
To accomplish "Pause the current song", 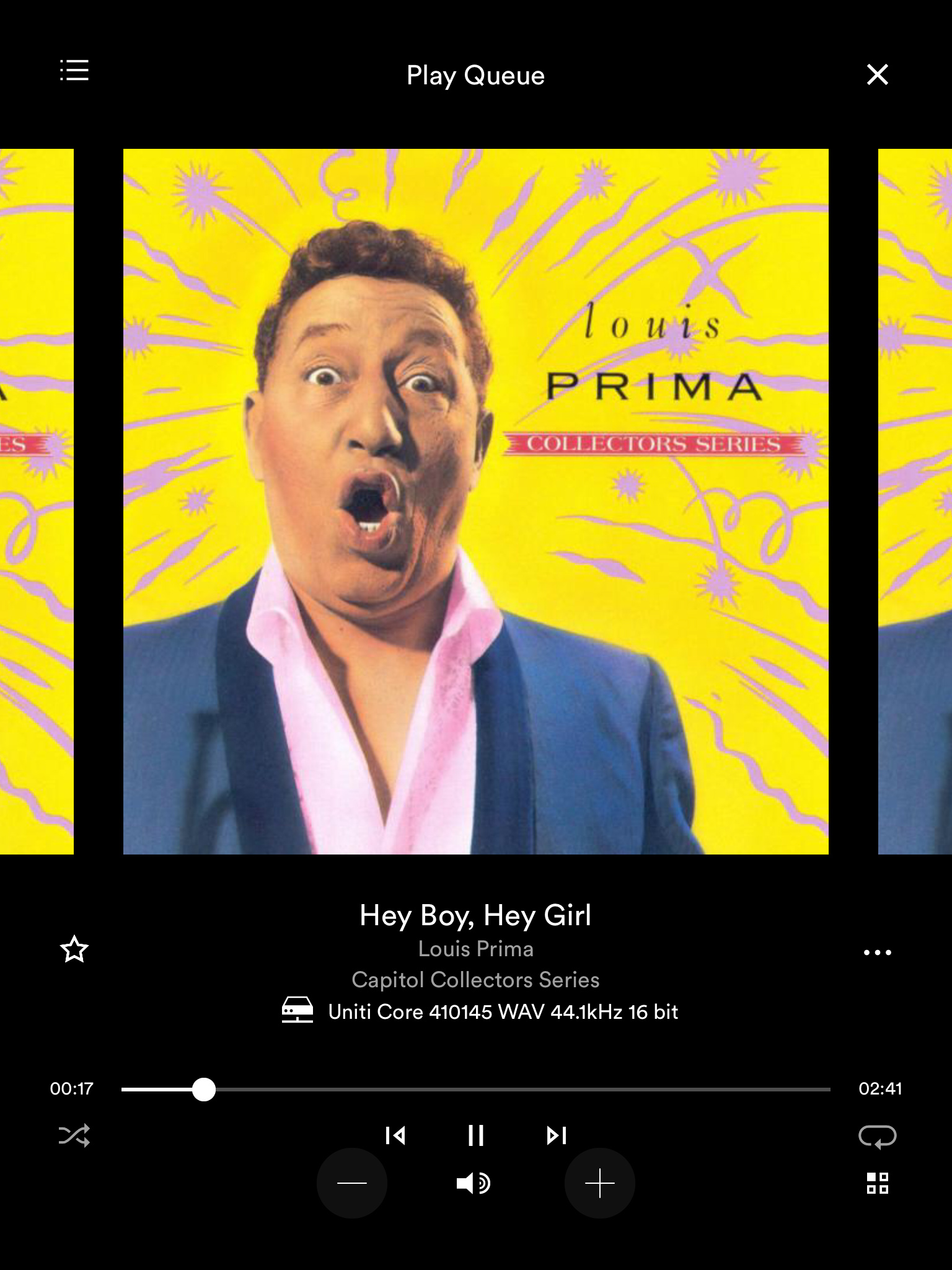I will 476,1135.
